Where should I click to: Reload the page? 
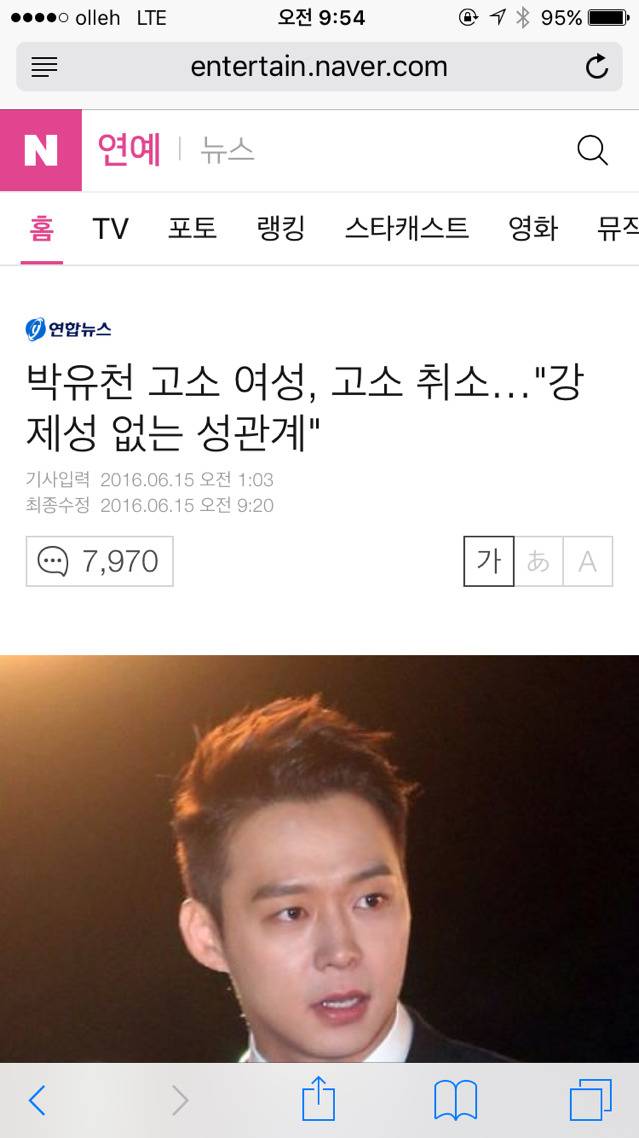pos(597,67)
